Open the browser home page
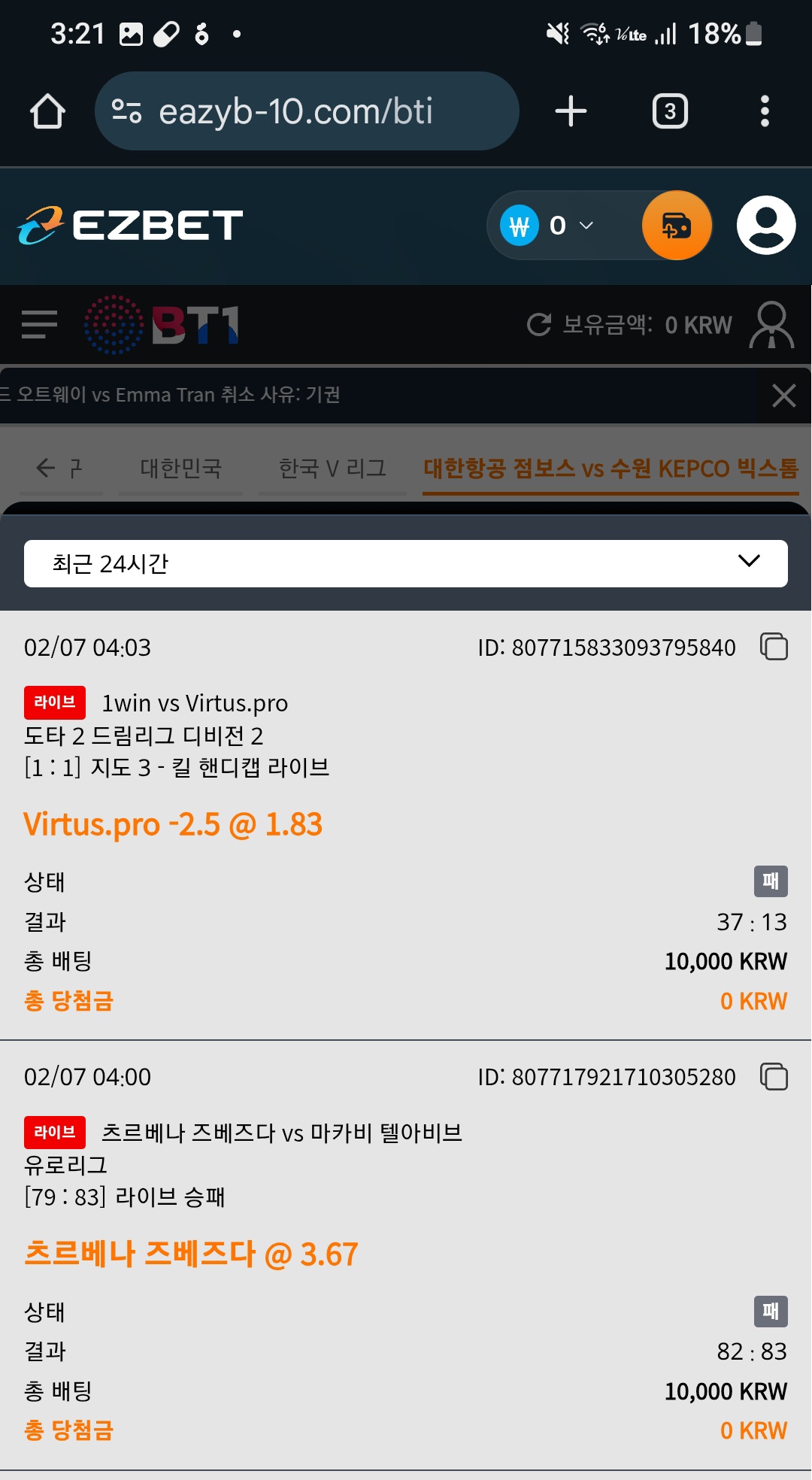 pos(47,111)
